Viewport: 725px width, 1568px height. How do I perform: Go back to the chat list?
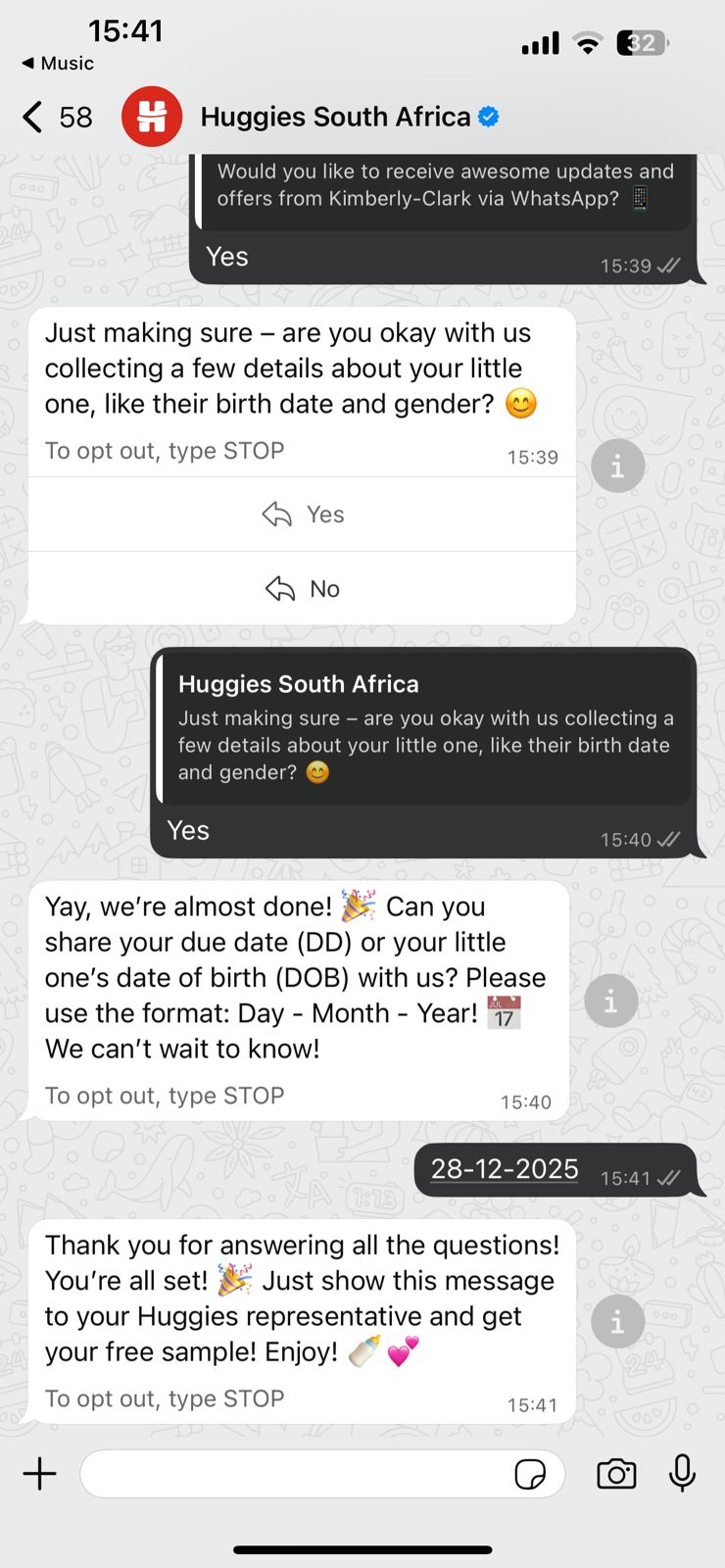(x=34, y=118)
